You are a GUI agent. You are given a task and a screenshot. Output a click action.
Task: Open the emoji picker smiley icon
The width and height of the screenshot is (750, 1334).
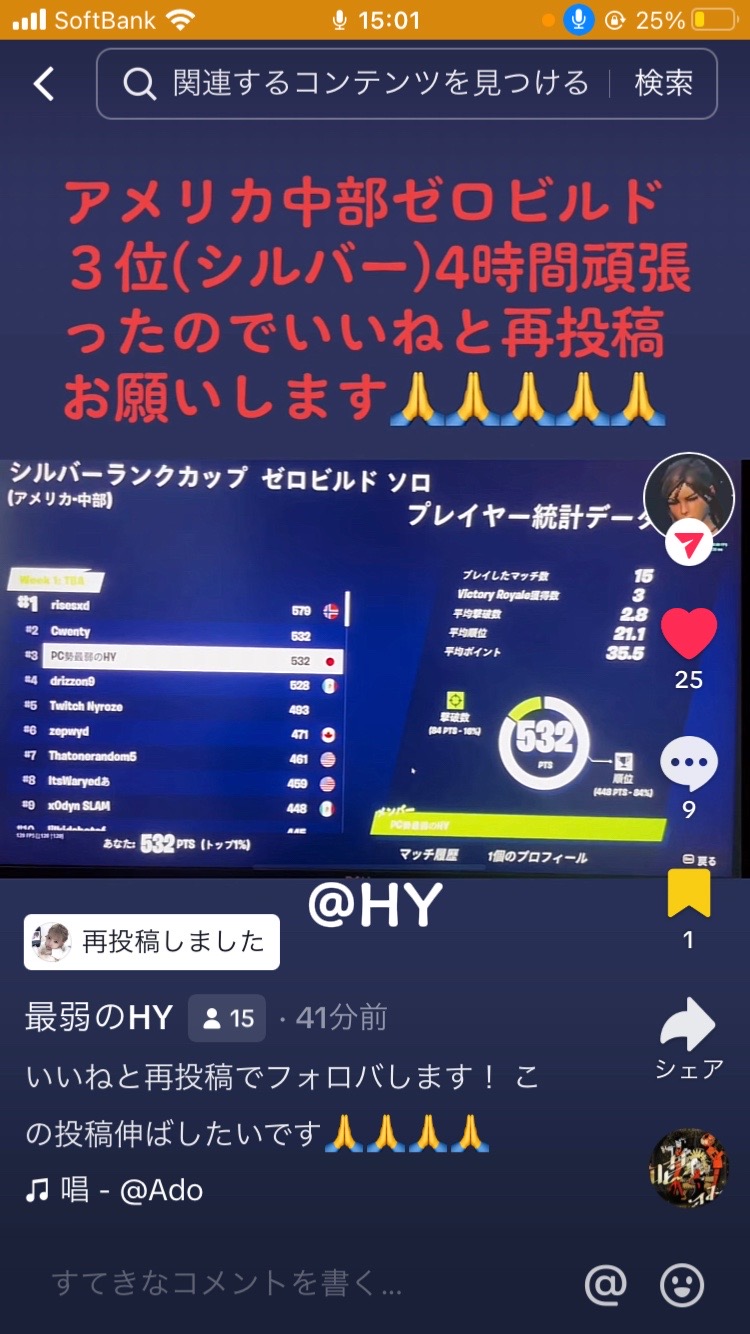[x=683, y=1284]
